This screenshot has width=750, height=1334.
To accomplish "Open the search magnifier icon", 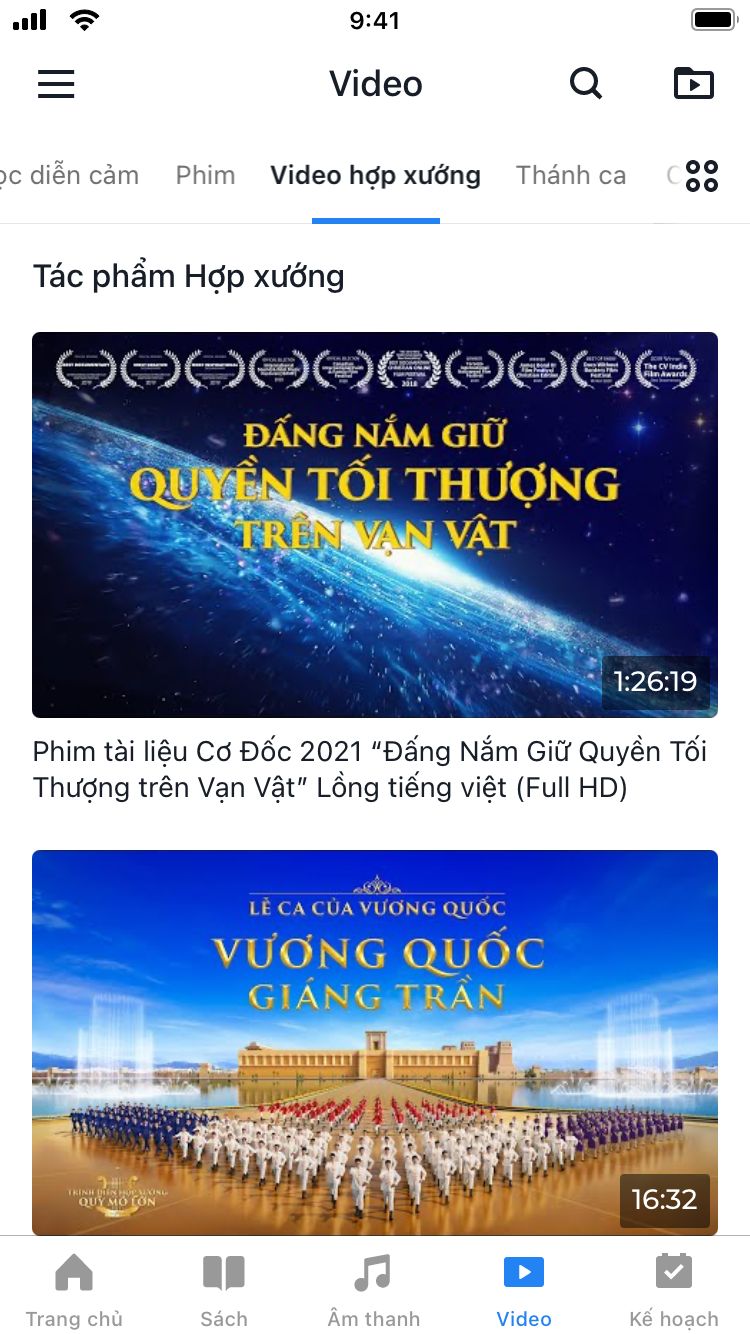I will [x=586, y=84].
